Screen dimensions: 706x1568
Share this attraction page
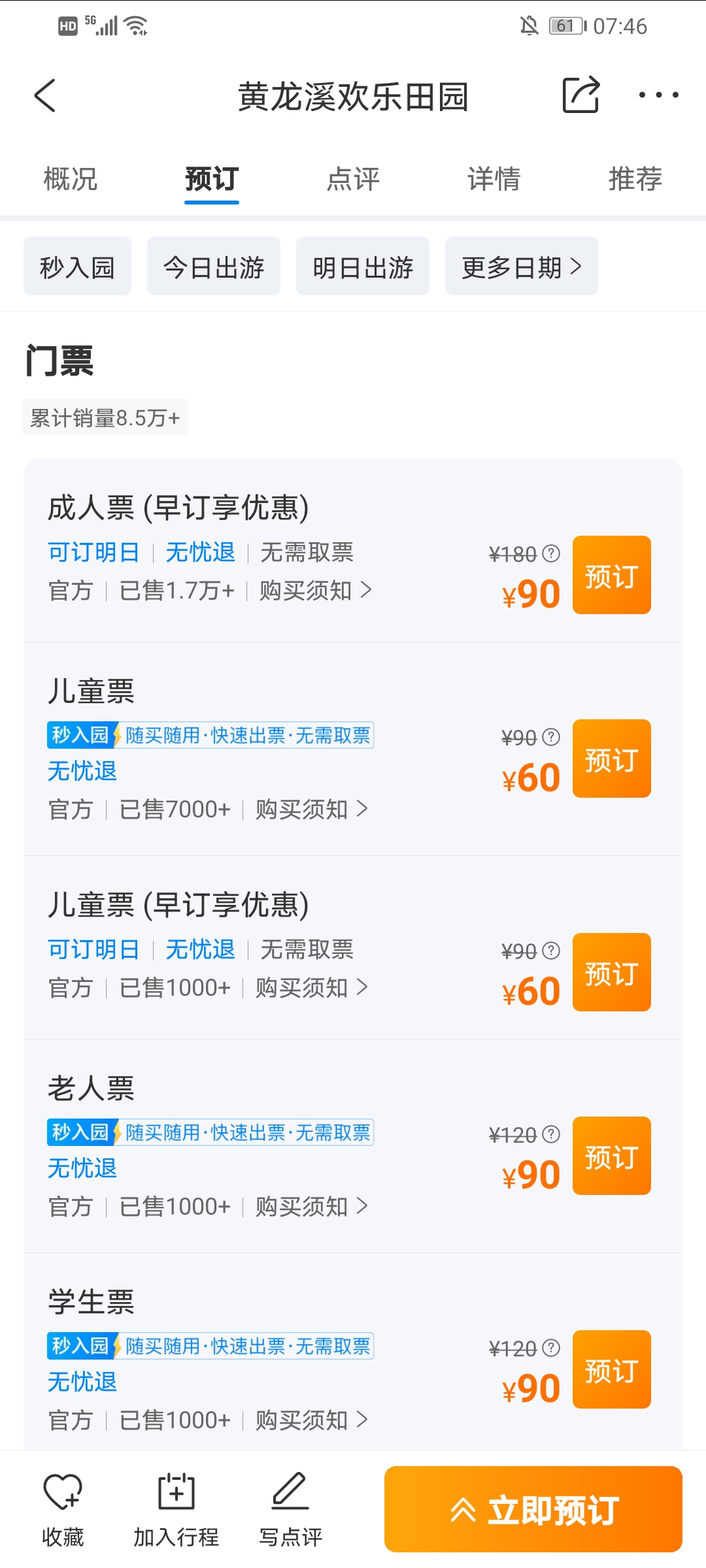[581, 95]
